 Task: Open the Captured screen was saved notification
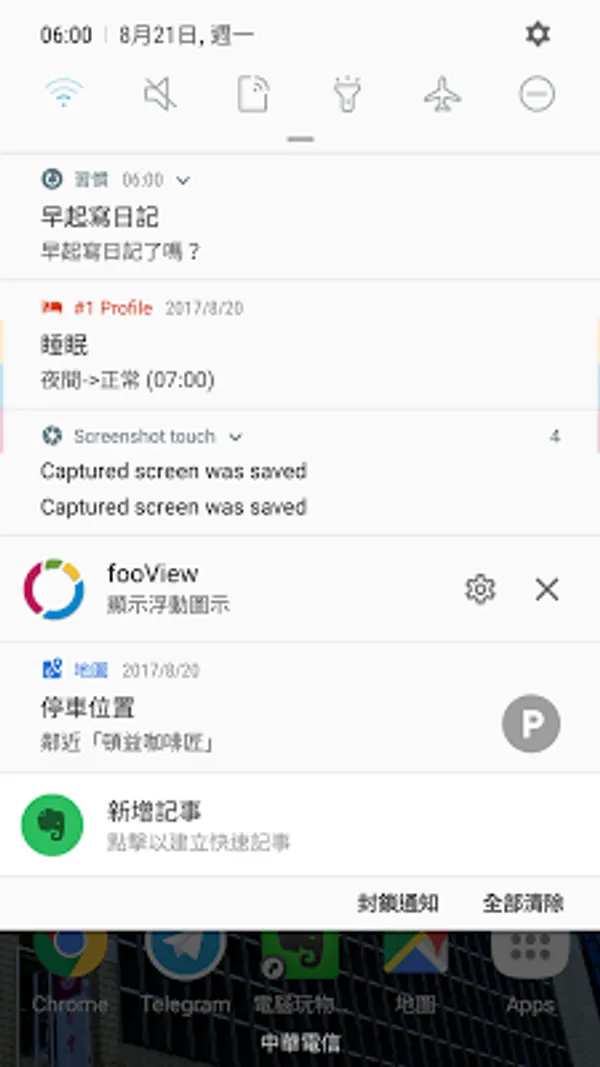tap(173, 472)
